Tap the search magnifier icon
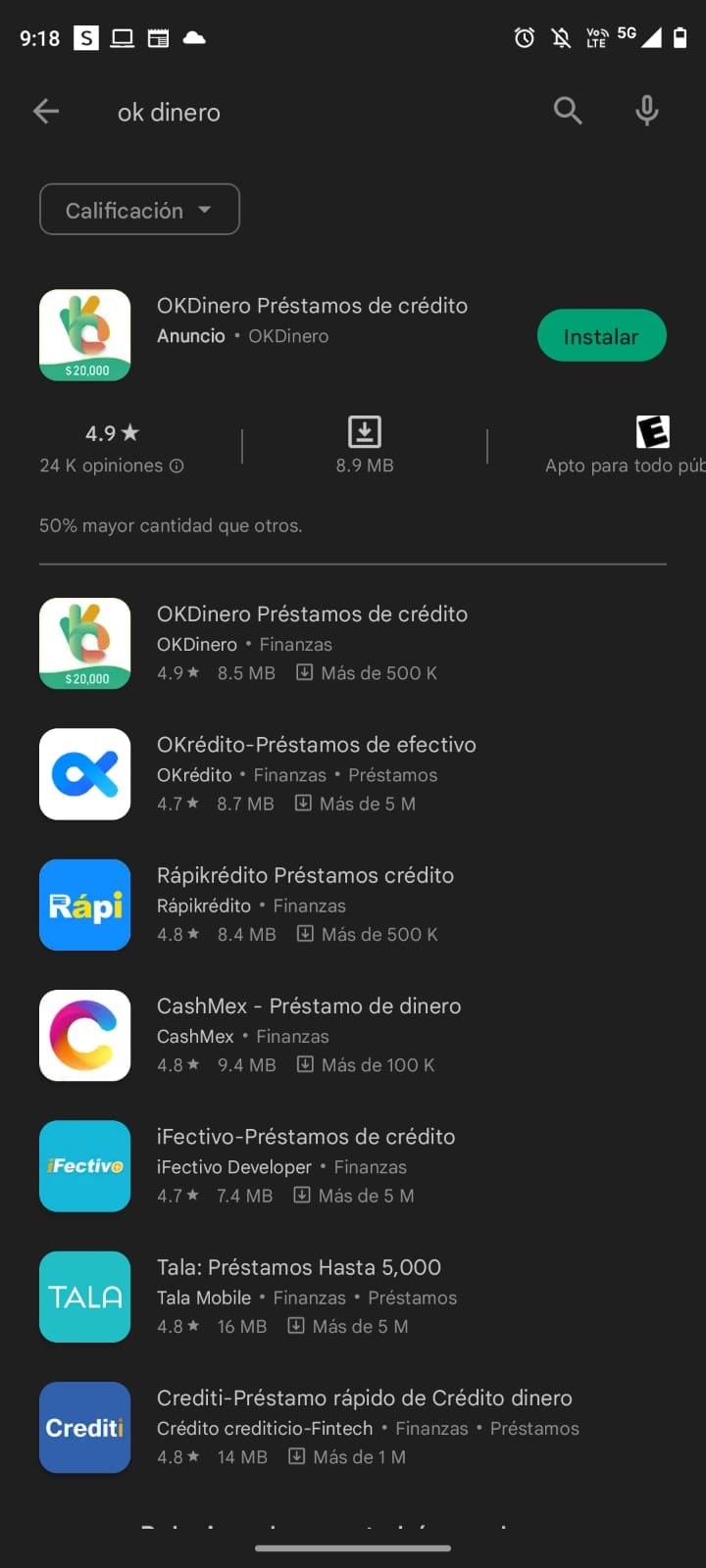 (x=568, y=112)
